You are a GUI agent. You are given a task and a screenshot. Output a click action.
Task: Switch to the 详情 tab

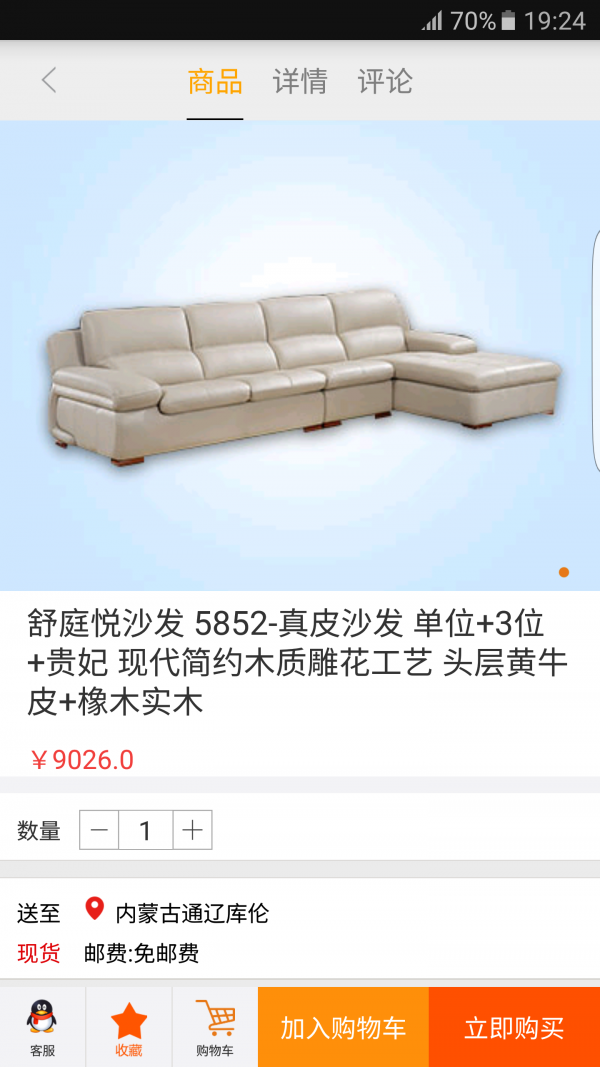(300, 81)
